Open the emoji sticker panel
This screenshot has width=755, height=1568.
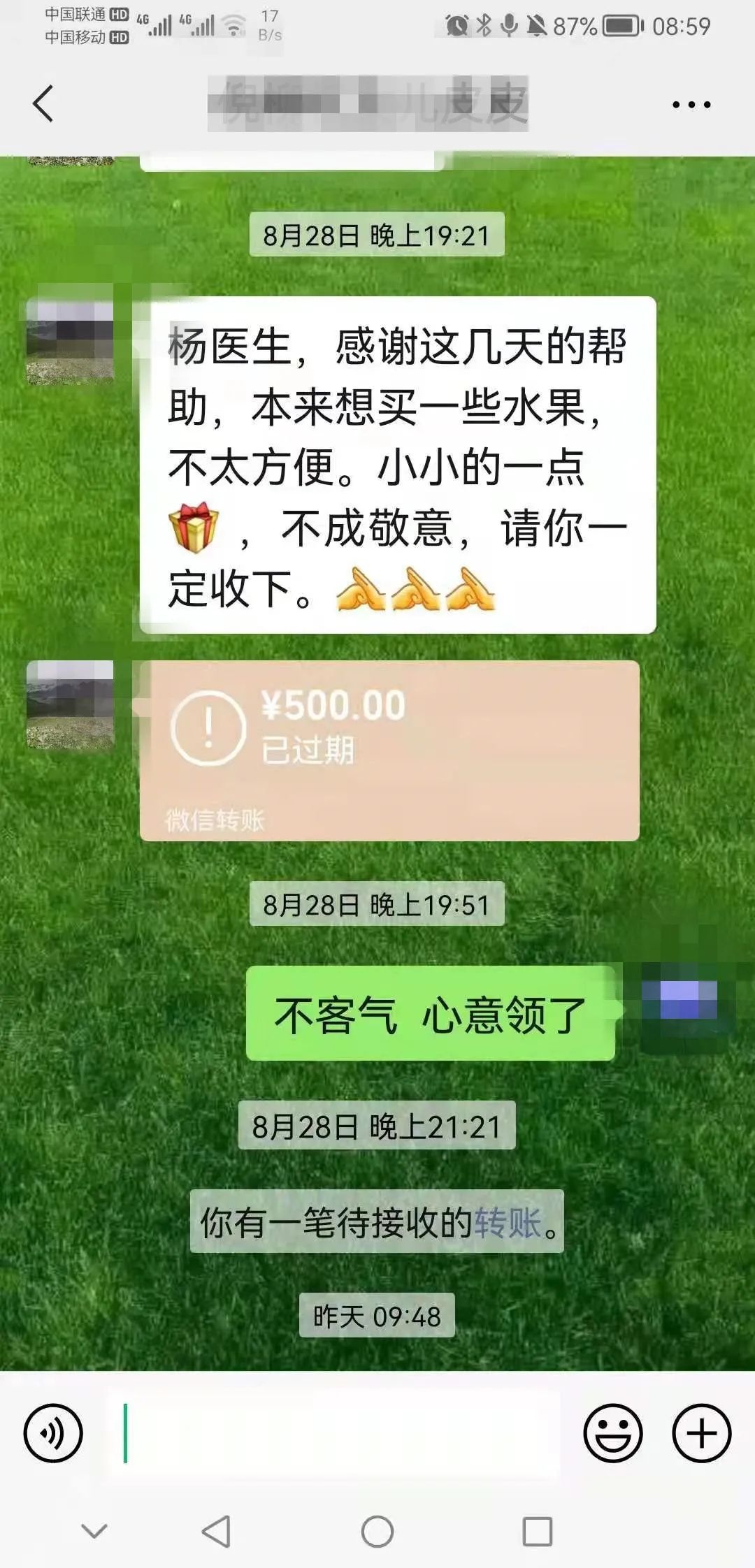612,1433
